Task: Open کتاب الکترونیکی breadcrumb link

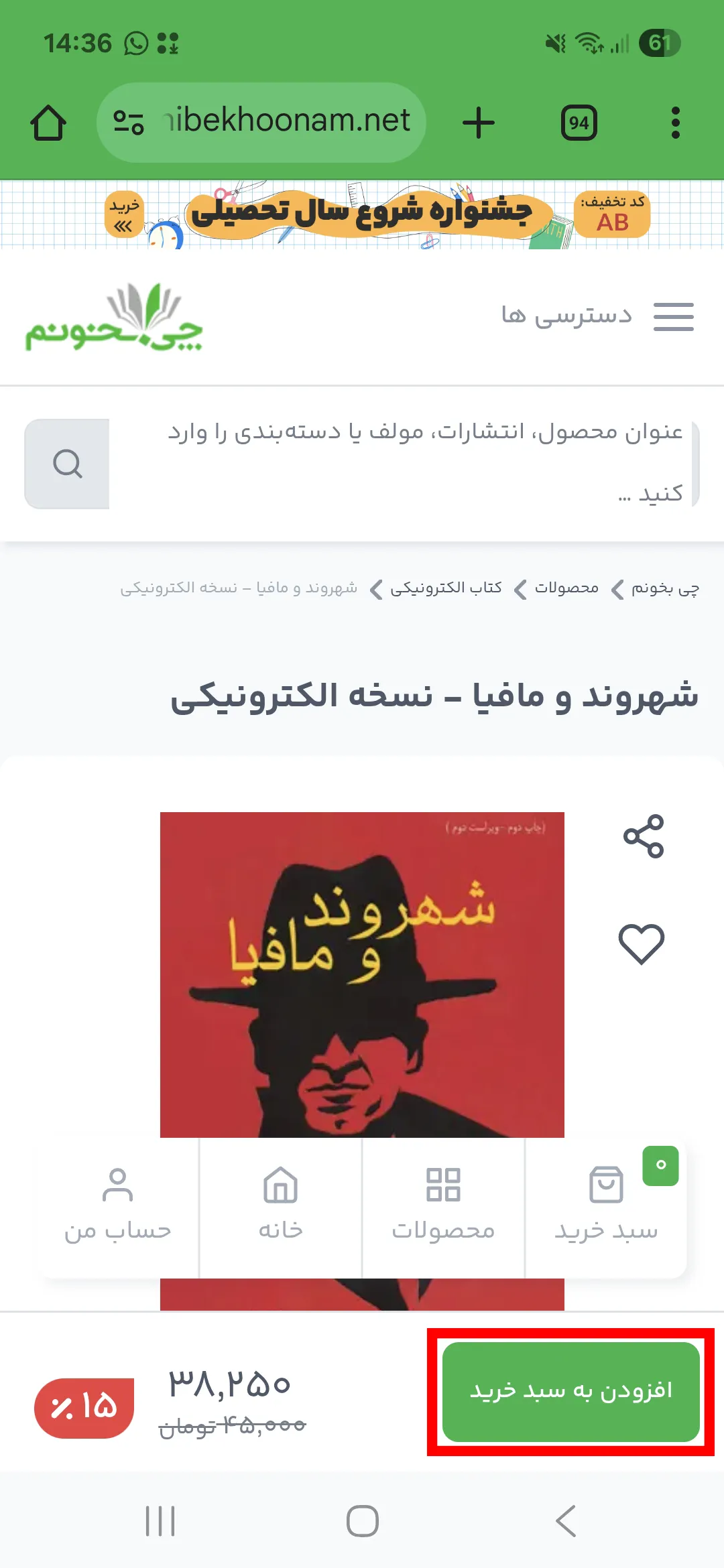Action: (x=446, y=588)
